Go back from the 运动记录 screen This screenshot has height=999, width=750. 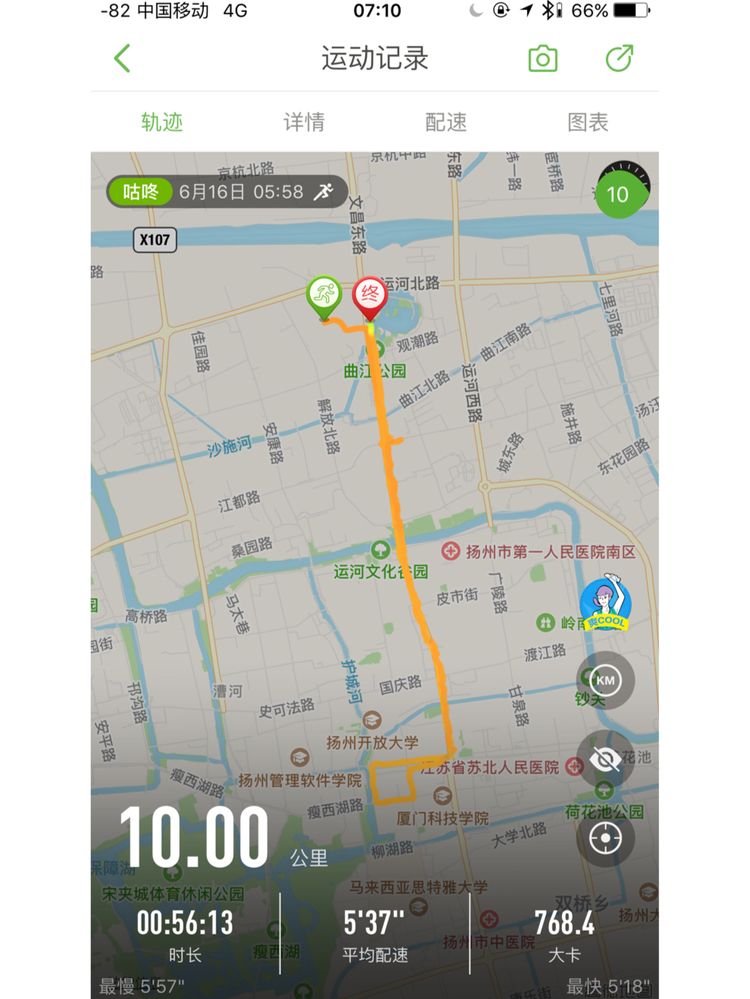[x=122, y=58]
